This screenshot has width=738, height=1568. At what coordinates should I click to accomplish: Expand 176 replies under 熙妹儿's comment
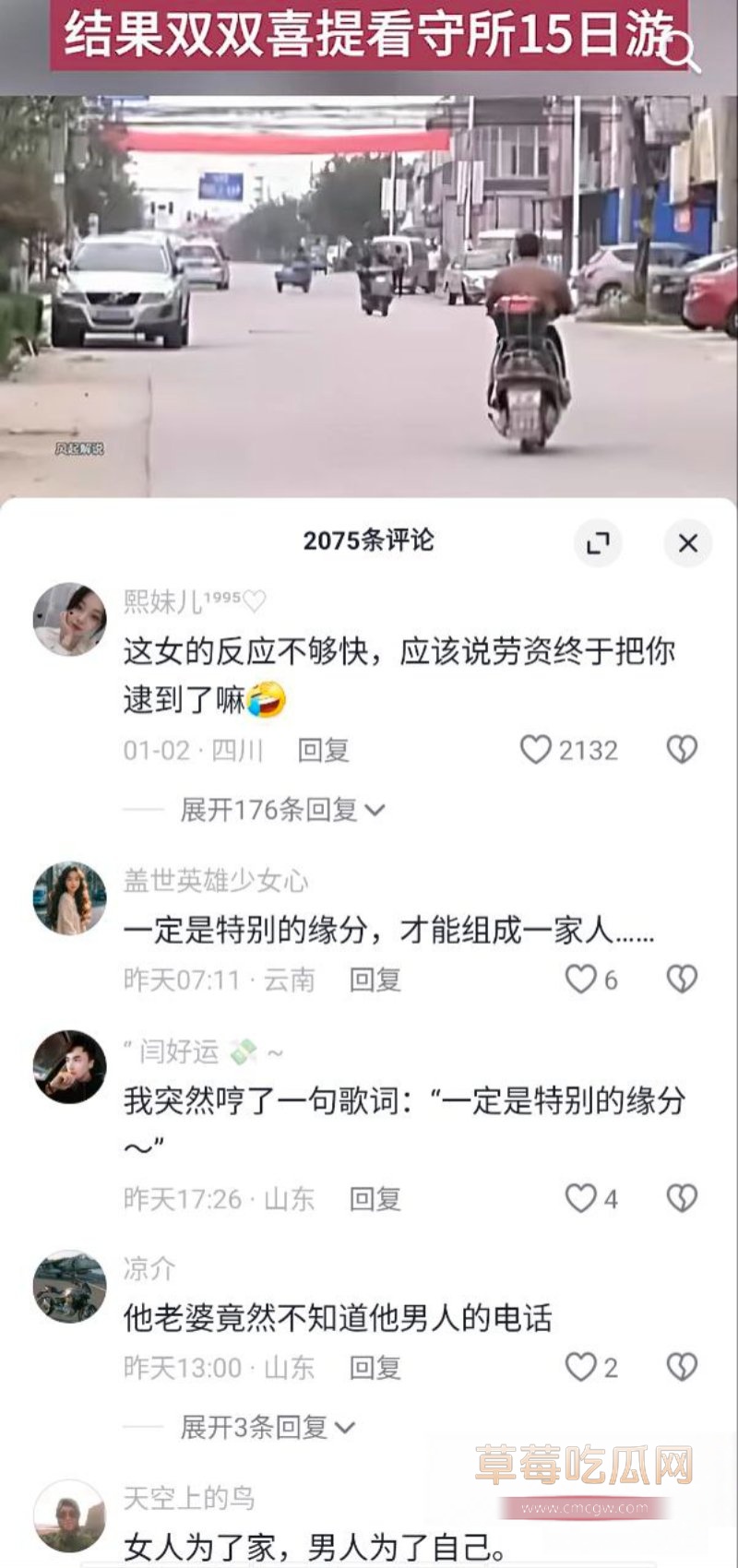point(281,811)
